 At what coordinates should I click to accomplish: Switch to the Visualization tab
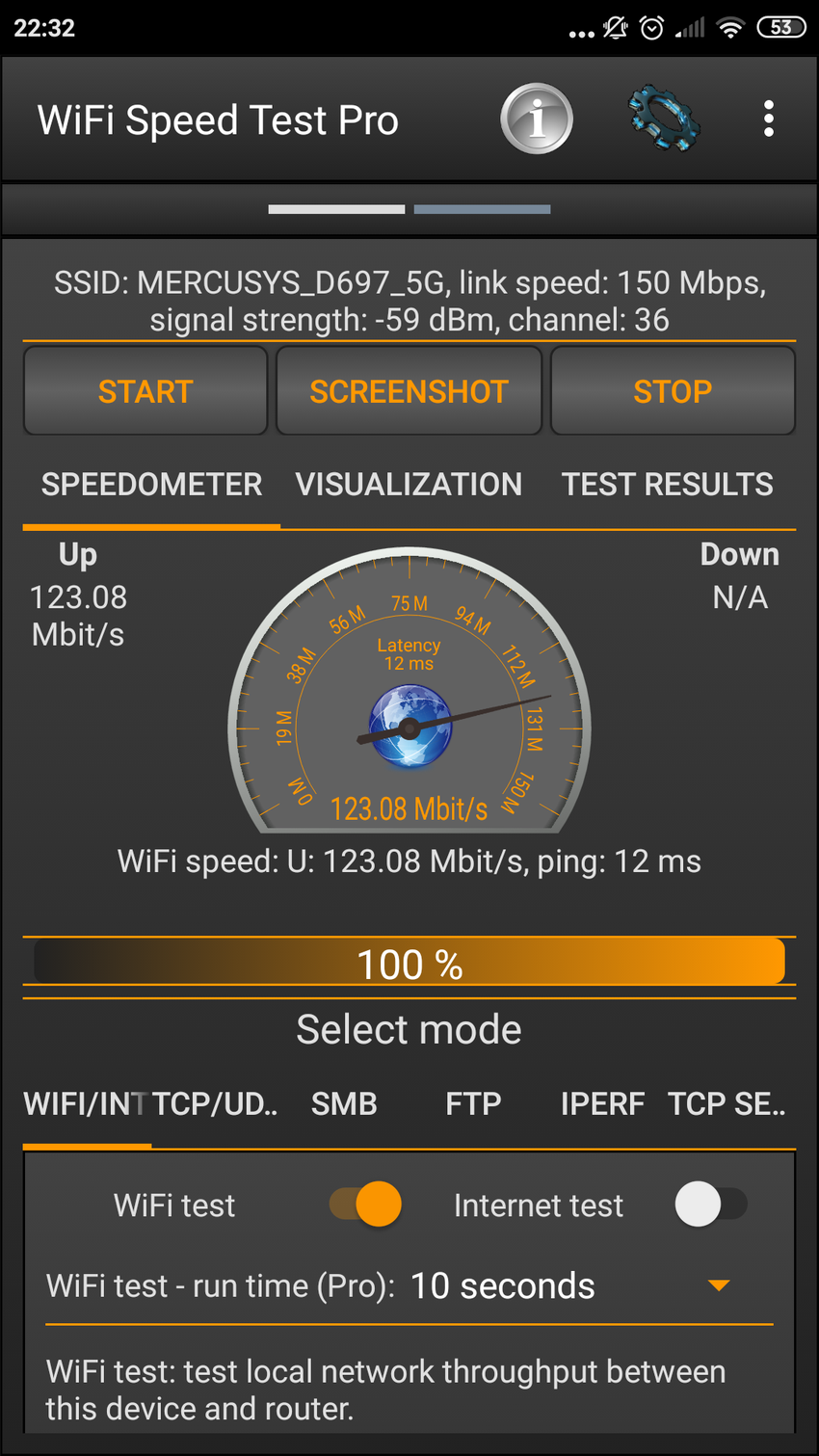click(x=409, y=484)
